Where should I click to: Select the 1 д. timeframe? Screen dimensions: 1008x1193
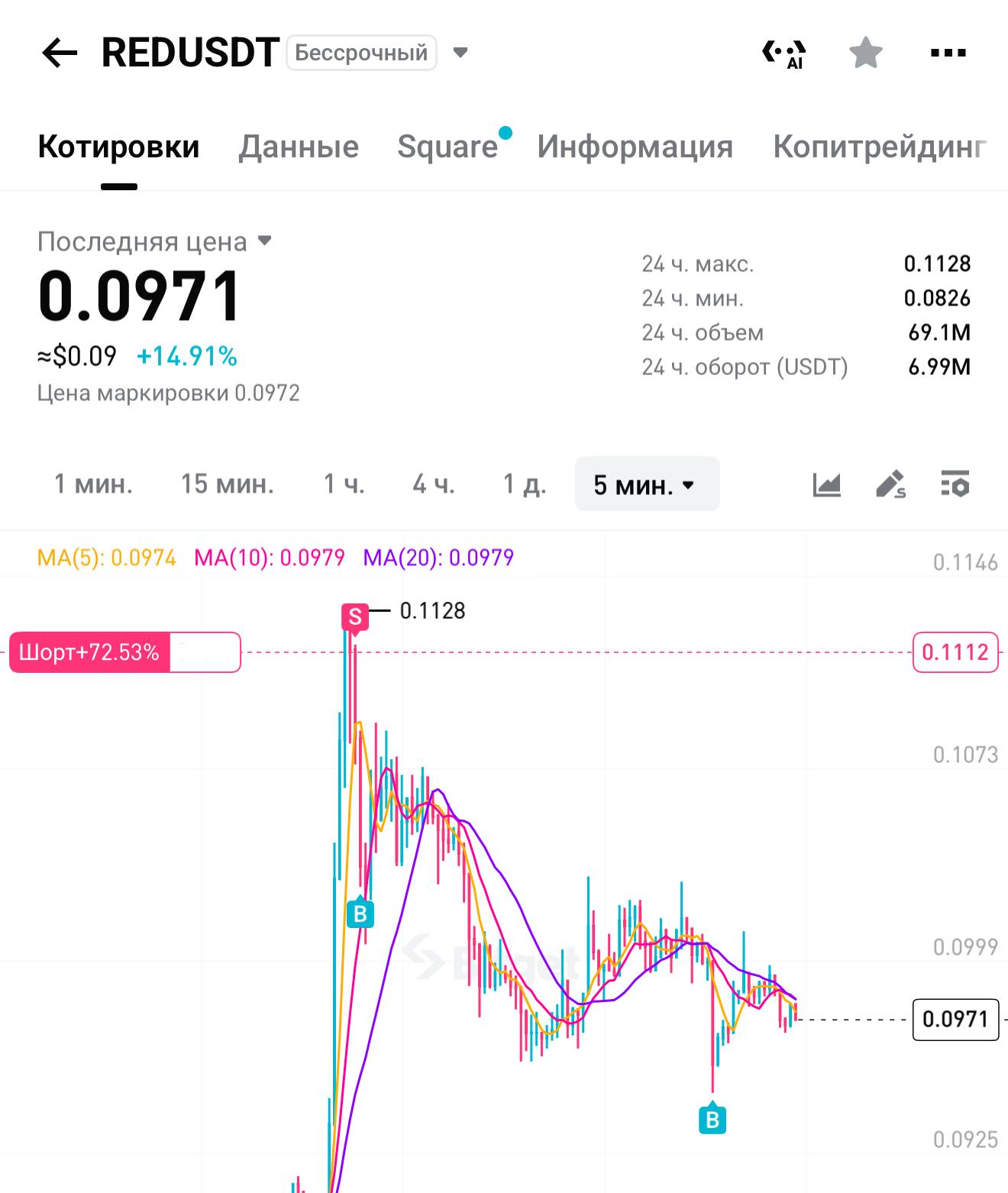tap(524, 484)
